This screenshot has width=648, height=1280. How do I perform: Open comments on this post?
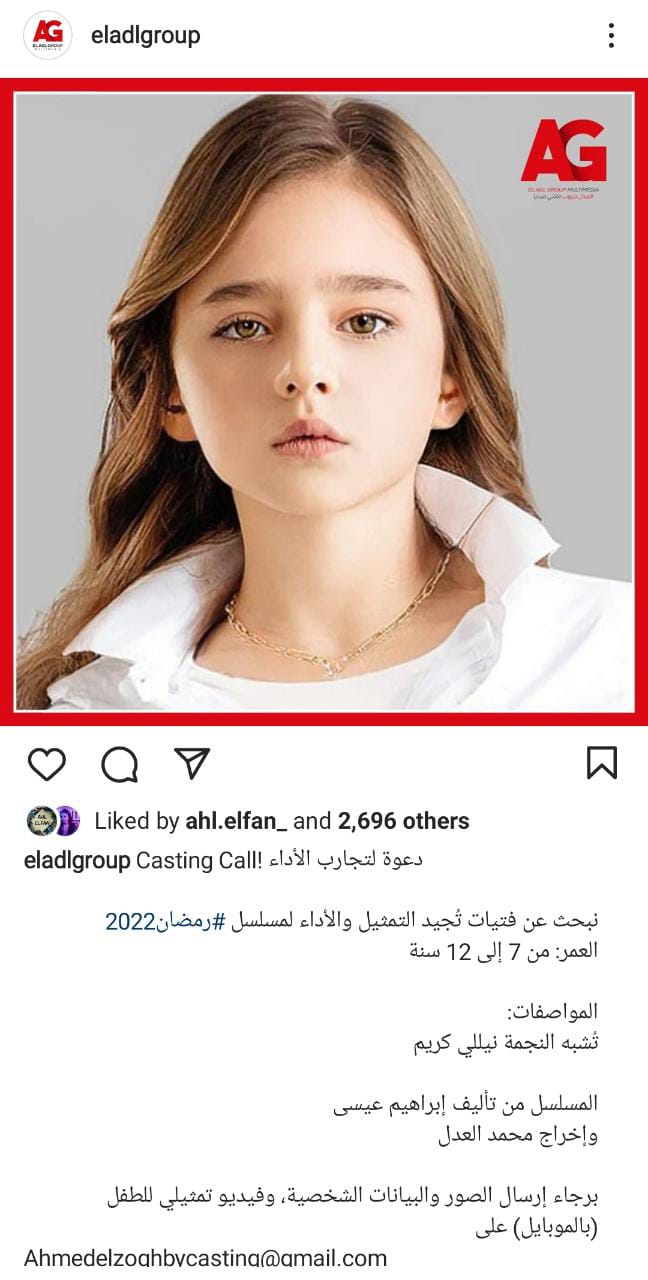tap(119, 765)
